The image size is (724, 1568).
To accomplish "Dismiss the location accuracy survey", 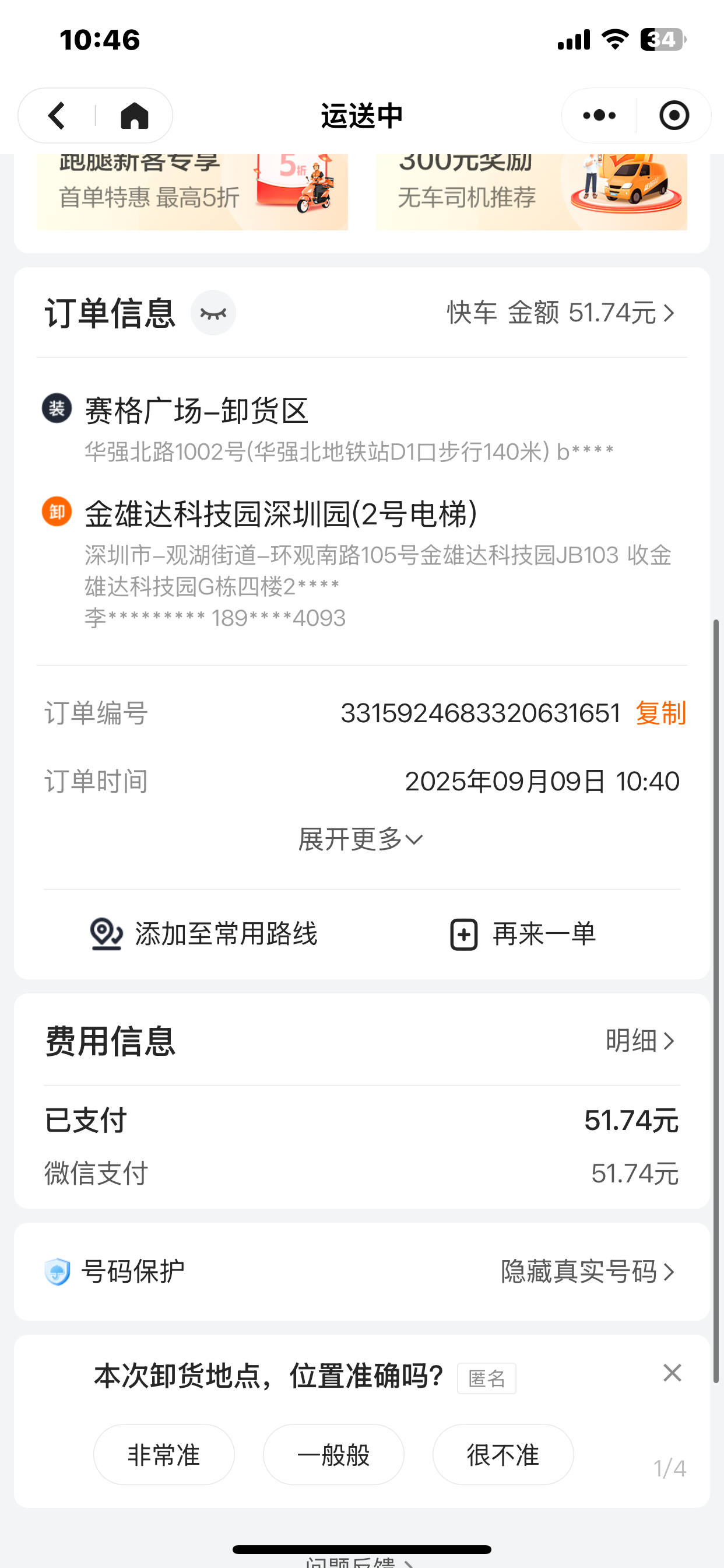I will (672, 1373).
